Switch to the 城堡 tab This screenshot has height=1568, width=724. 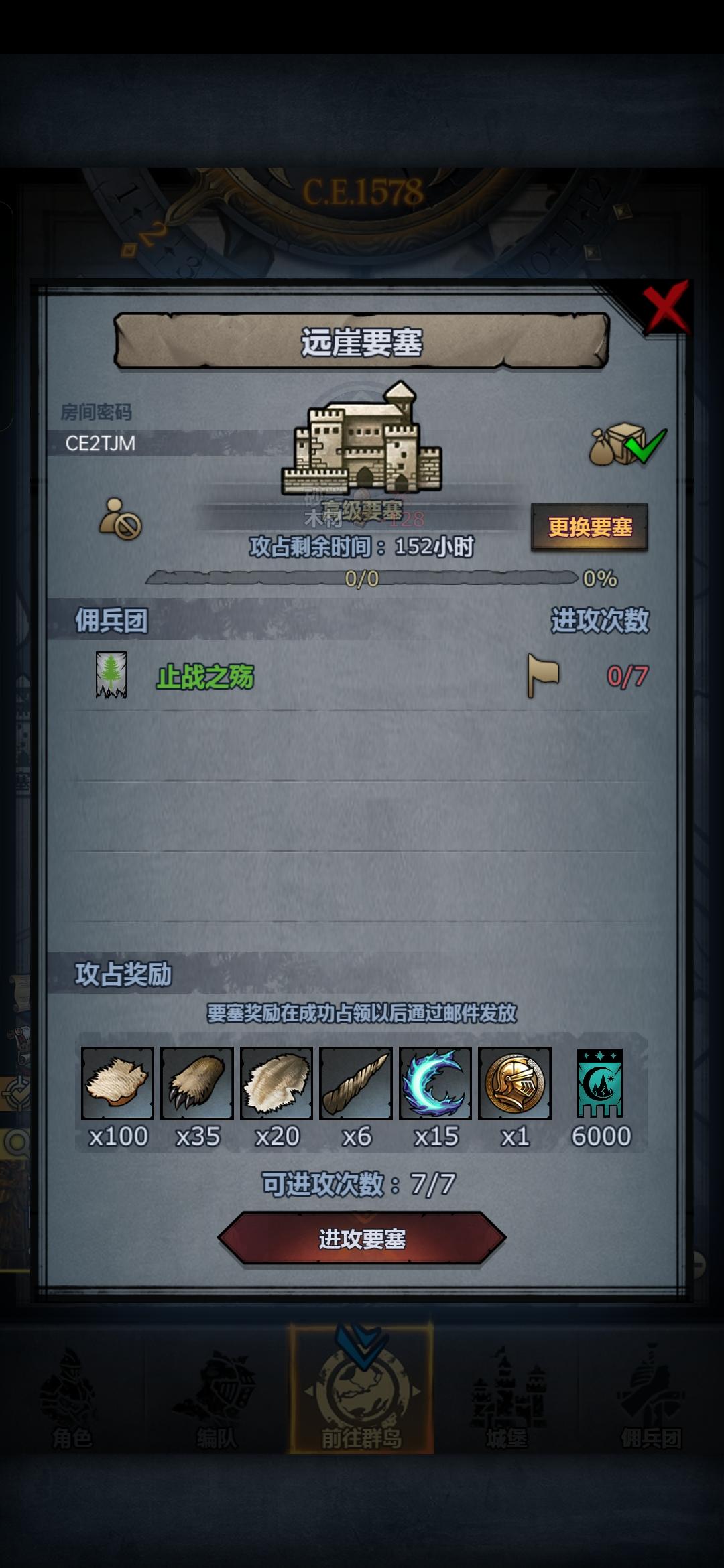point(506,1434)
